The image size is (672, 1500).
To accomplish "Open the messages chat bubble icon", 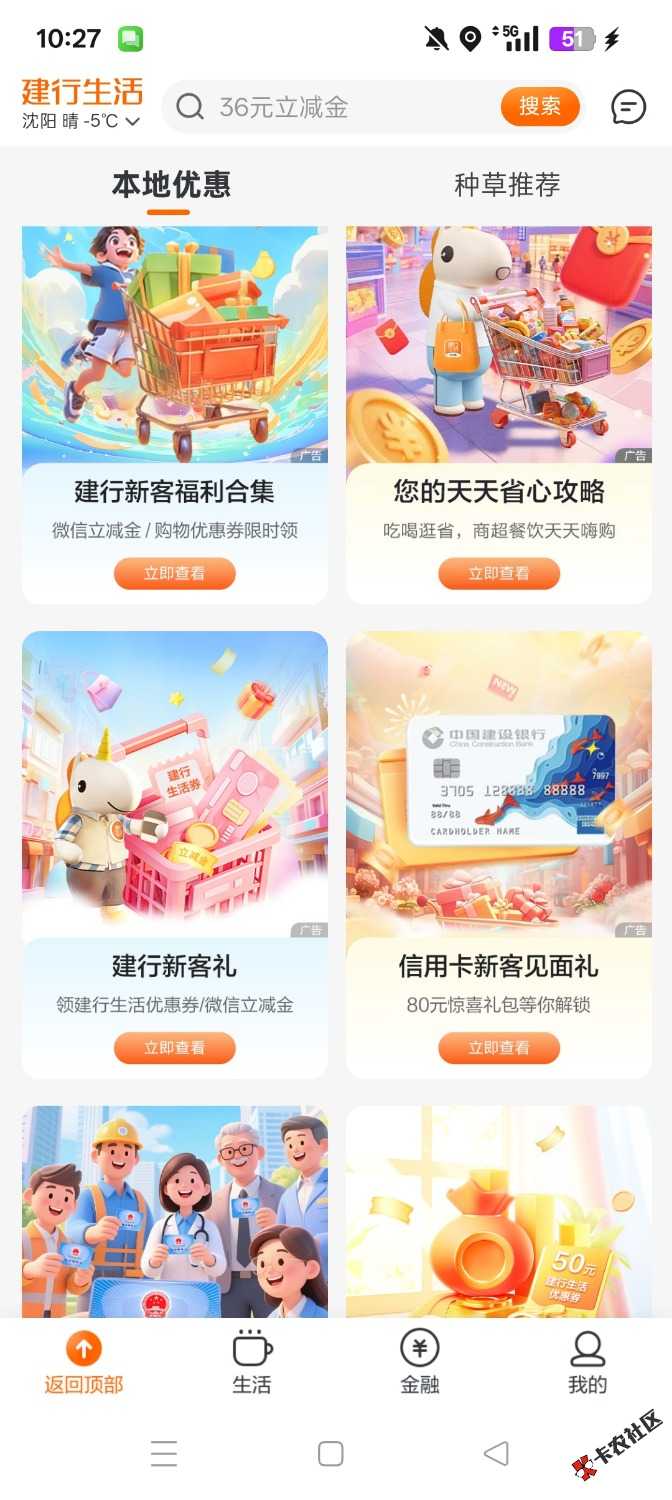I will (x=628, y=107).
